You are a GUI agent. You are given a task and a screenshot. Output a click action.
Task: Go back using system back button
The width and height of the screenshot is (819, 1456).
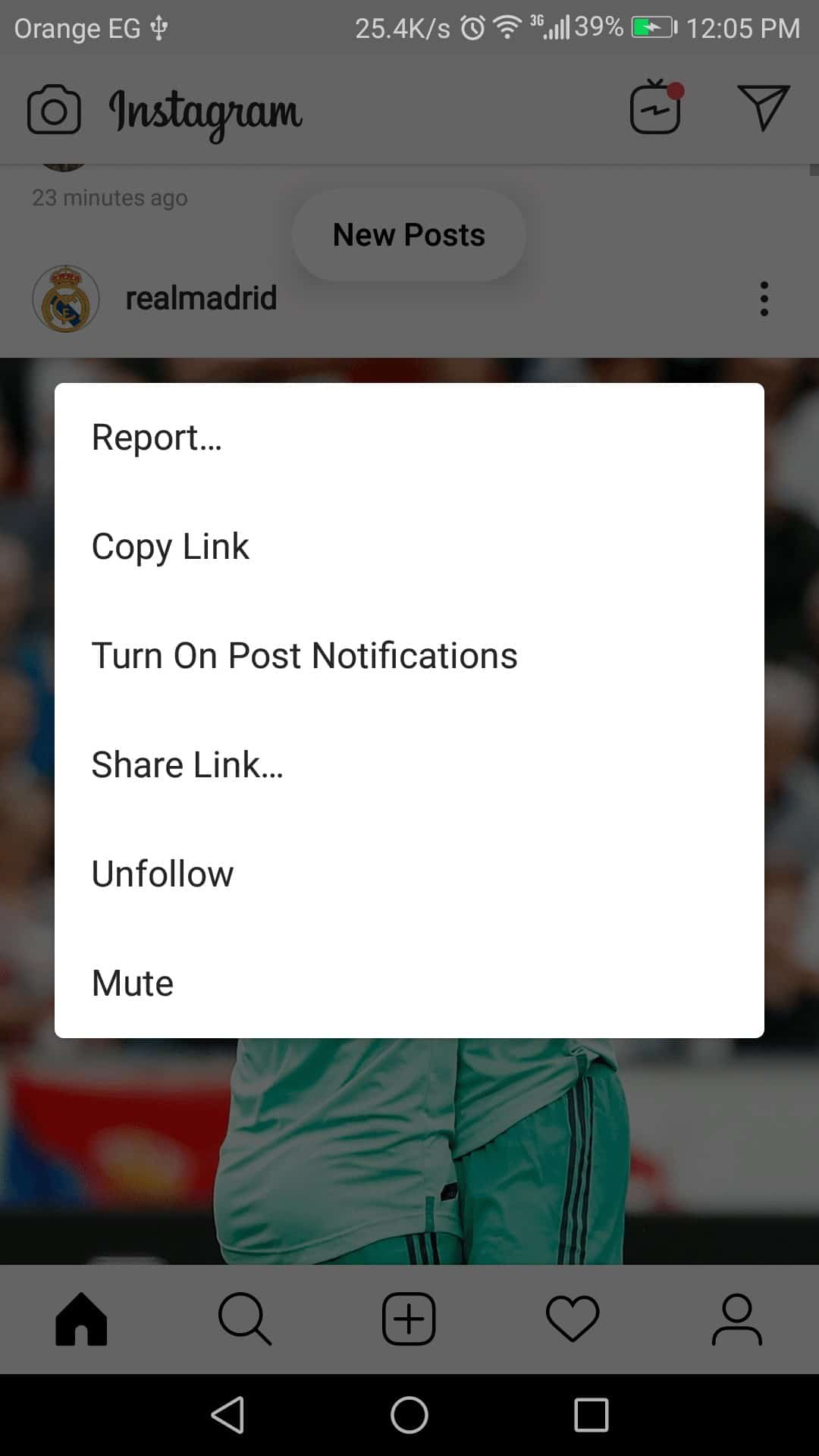(227, 1415)
